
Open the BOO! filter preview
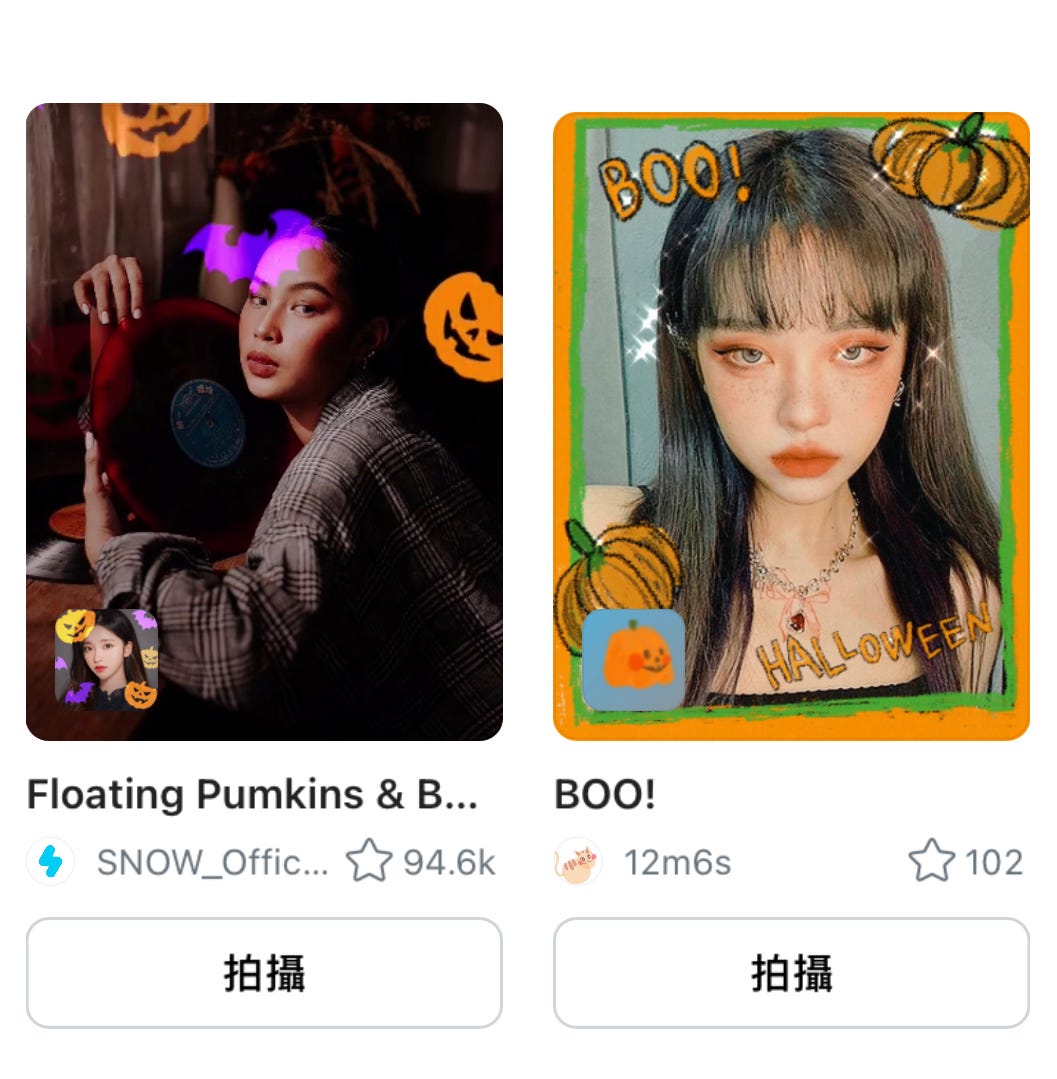coord(791,425)
